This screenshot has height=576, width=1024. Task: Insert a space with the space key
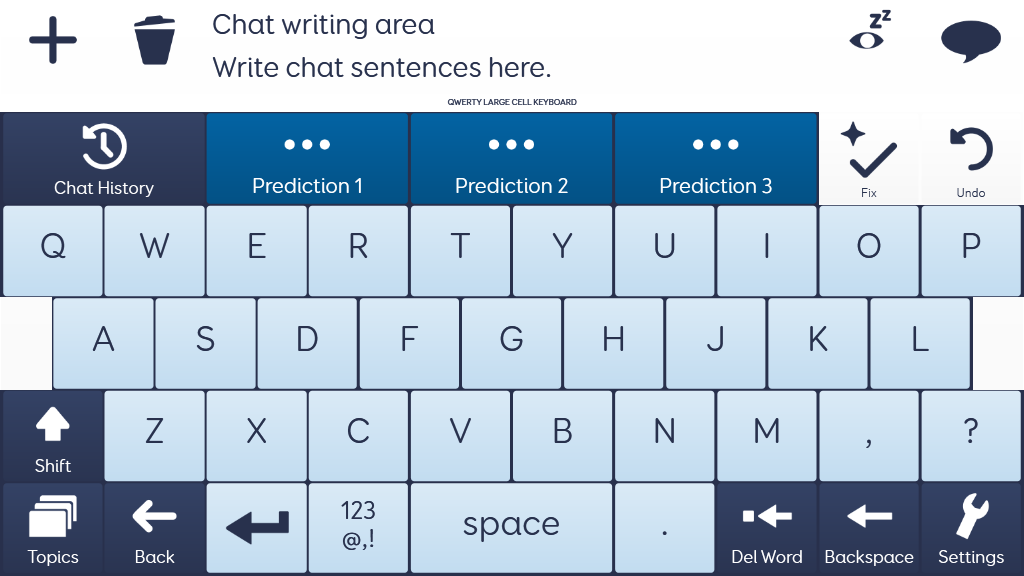point(511,528)
